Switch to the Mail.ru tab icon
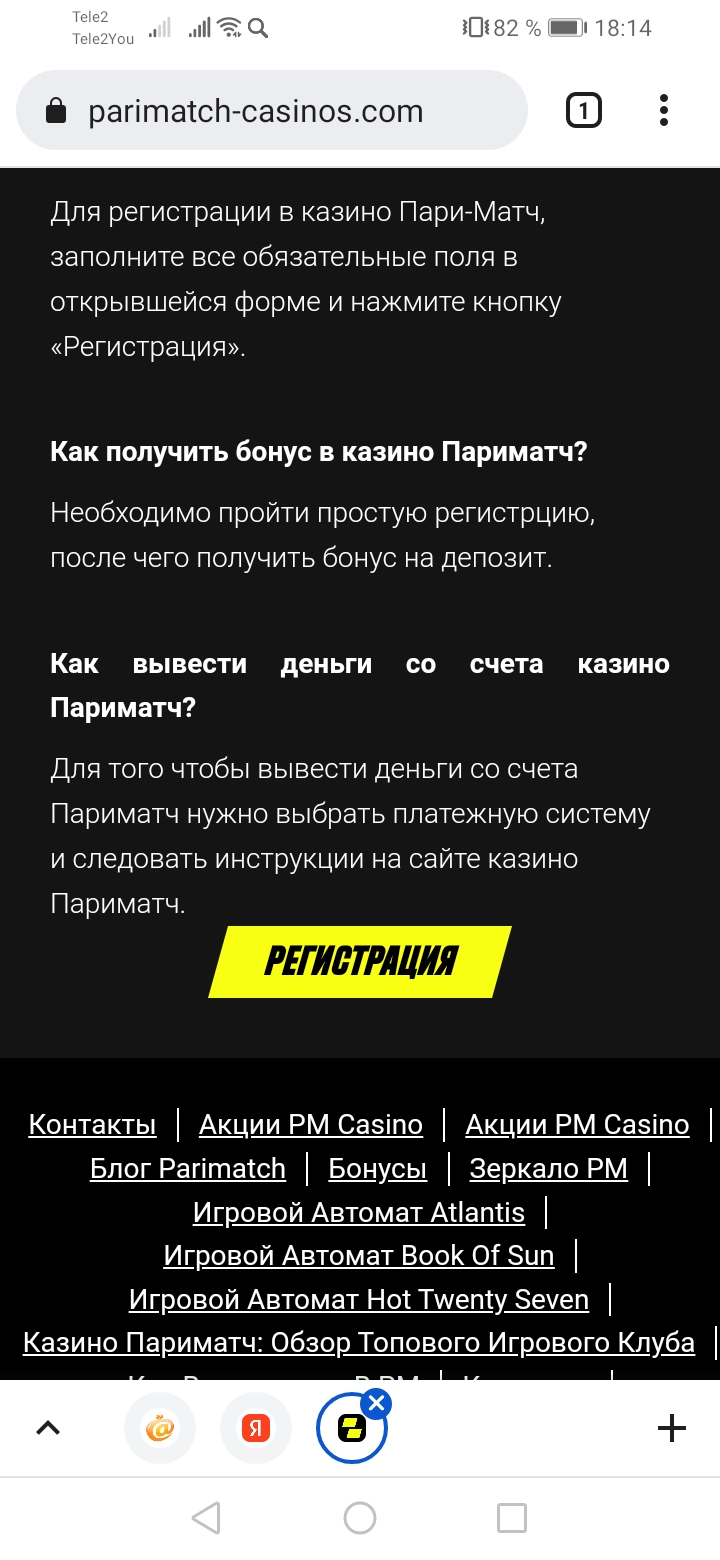This screenshot has width=720, height=1560. click(160, 1428)
